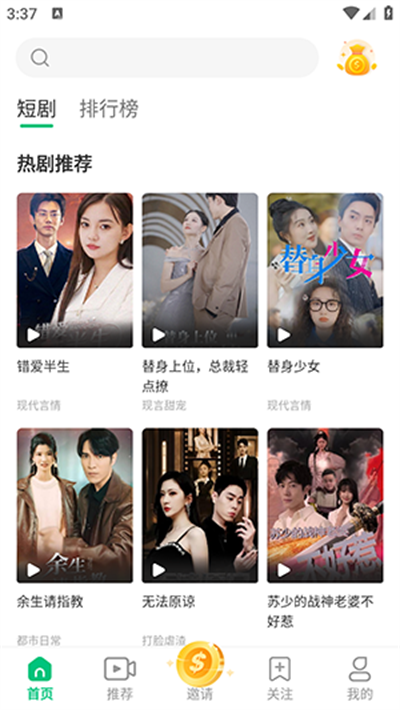Open the drama 余生请指教
The height and width of the screenshot is (710, 400).
(75, 505)
